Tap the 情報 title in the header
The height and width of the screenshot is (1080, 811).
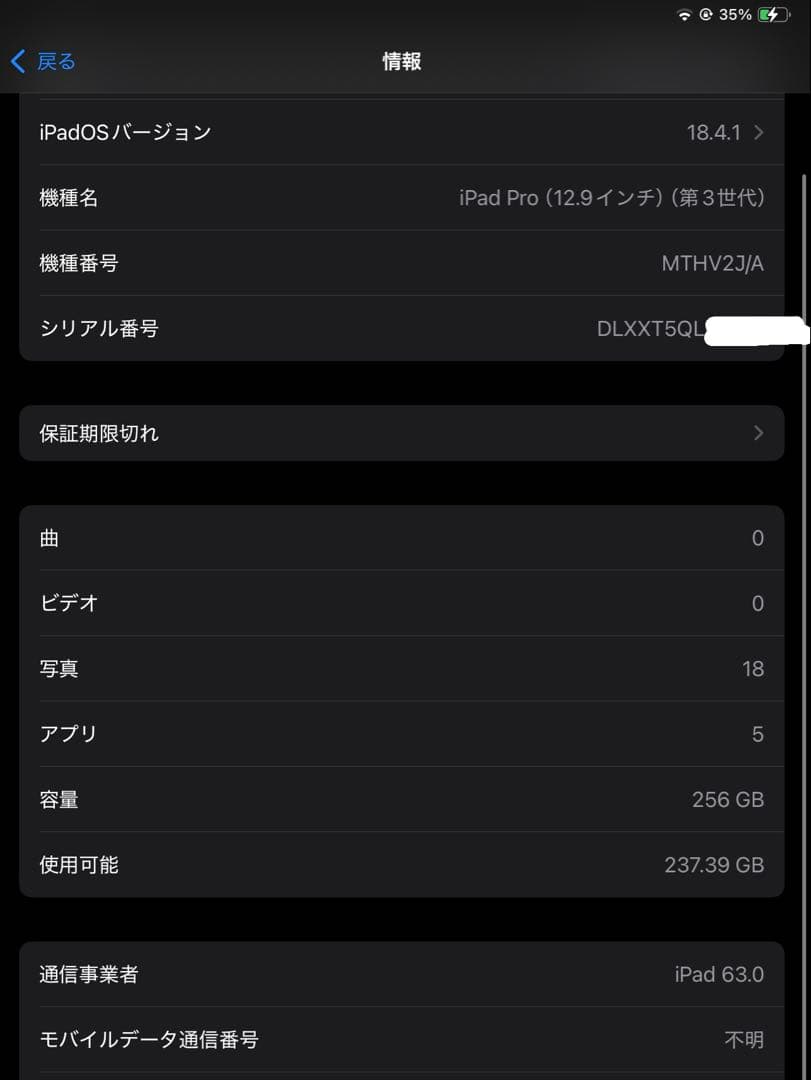(403, 61)
